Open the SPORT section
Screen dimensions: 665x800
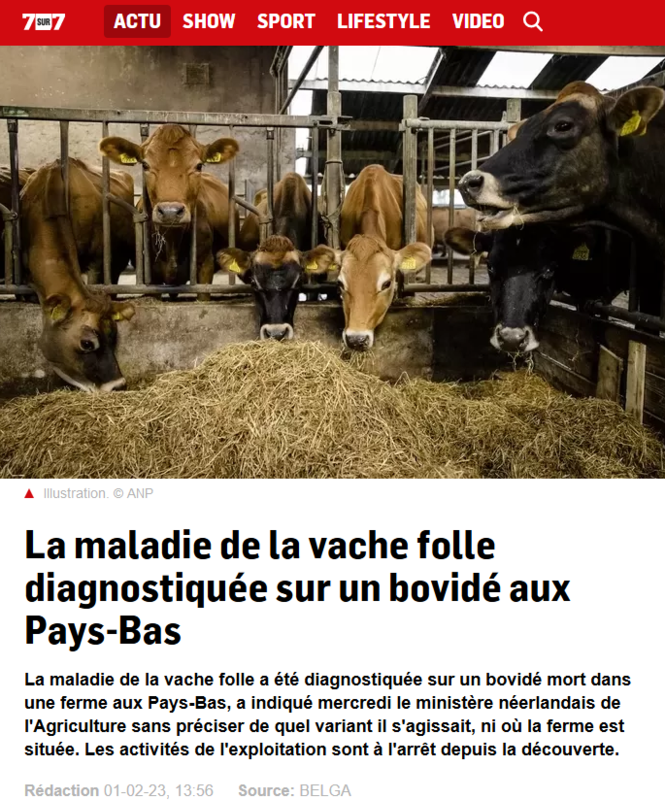pos(286,21)
